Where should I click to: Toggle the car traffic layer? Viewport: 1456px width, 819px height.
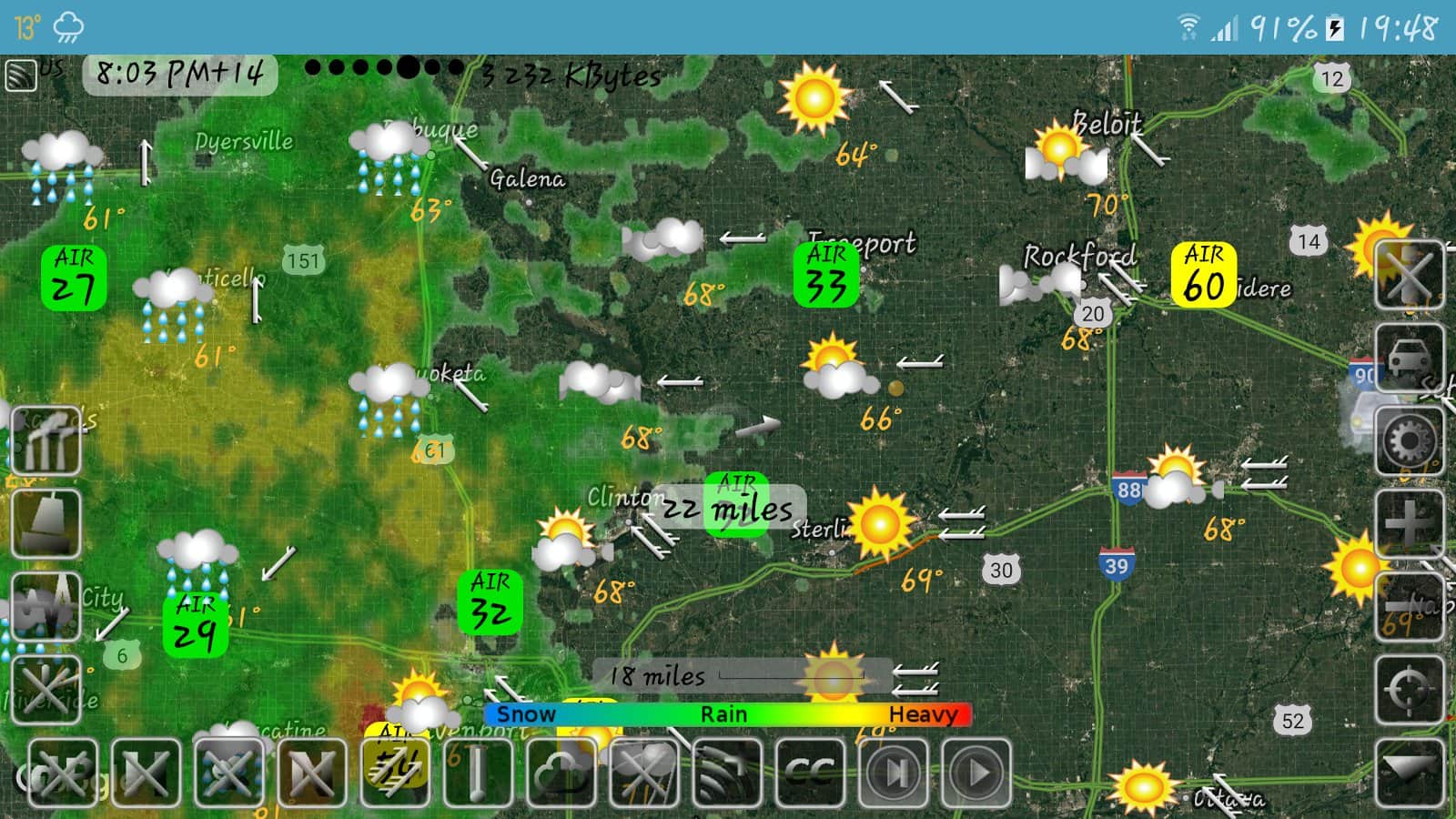(1409, 358)
